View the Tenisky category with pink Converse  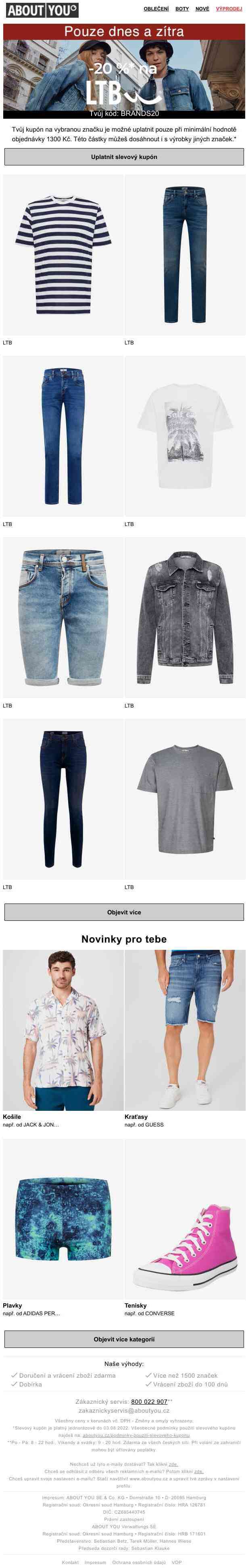tap(184, 1218)
